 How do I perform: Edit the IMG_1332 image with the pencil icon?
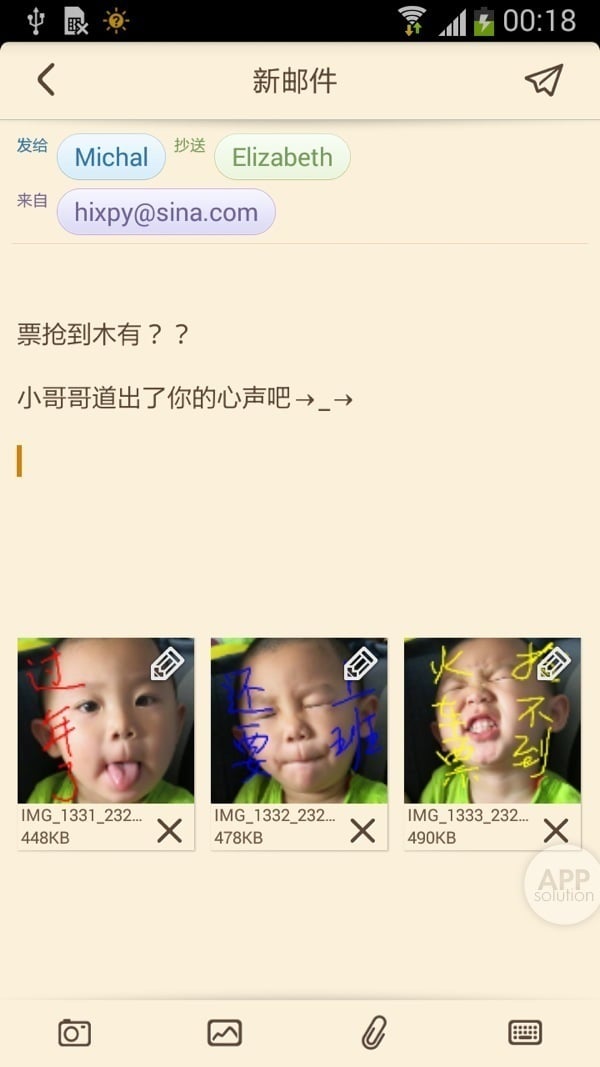361,664
